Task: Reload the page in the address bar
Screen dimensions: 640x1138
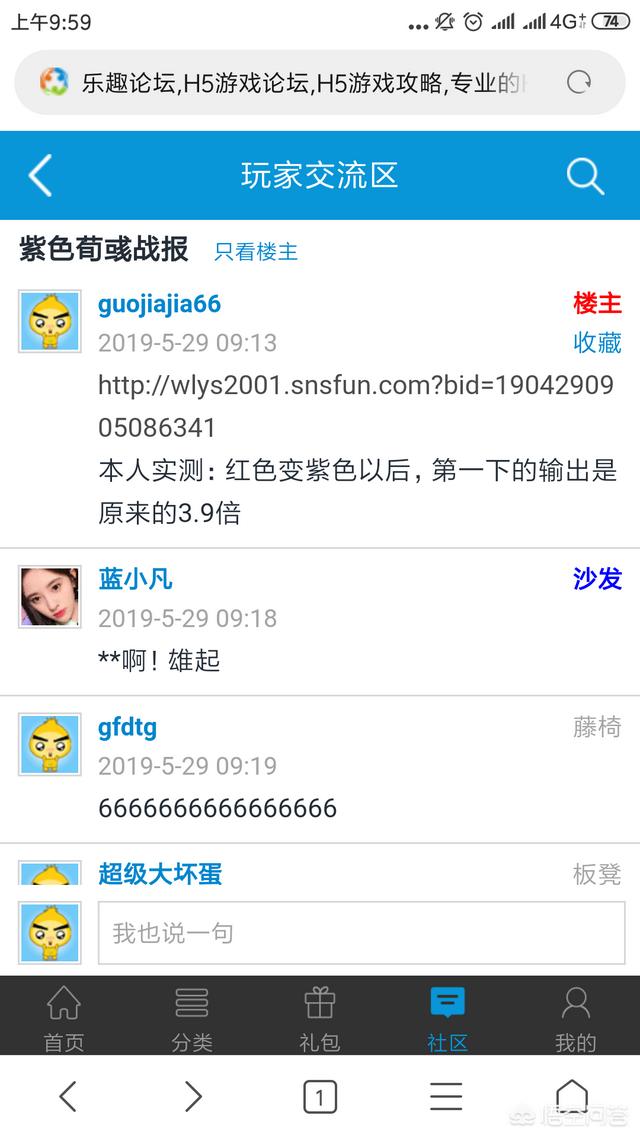Action: (579, 82)
